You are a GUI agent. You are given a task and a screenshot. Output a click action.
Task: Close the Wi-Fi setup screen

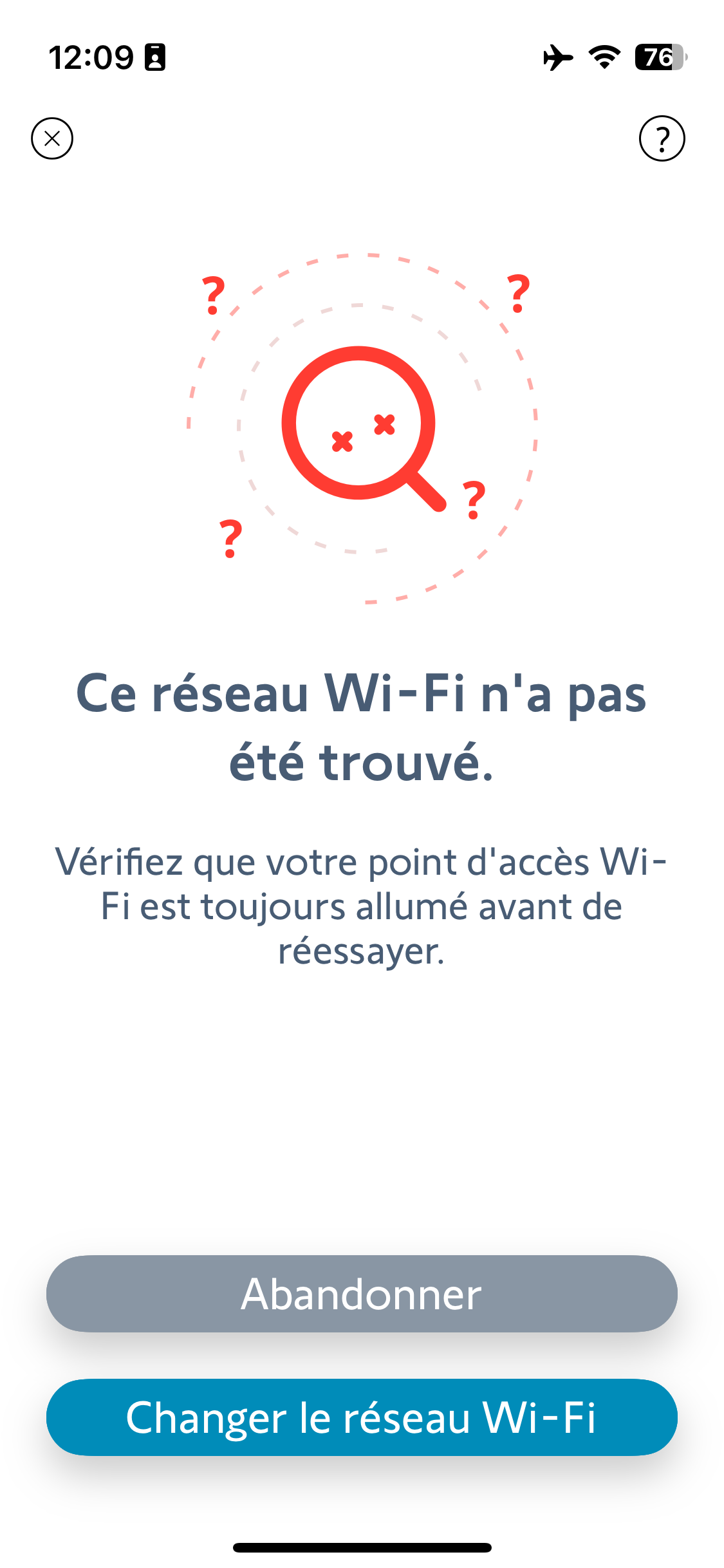coord(52,138)
